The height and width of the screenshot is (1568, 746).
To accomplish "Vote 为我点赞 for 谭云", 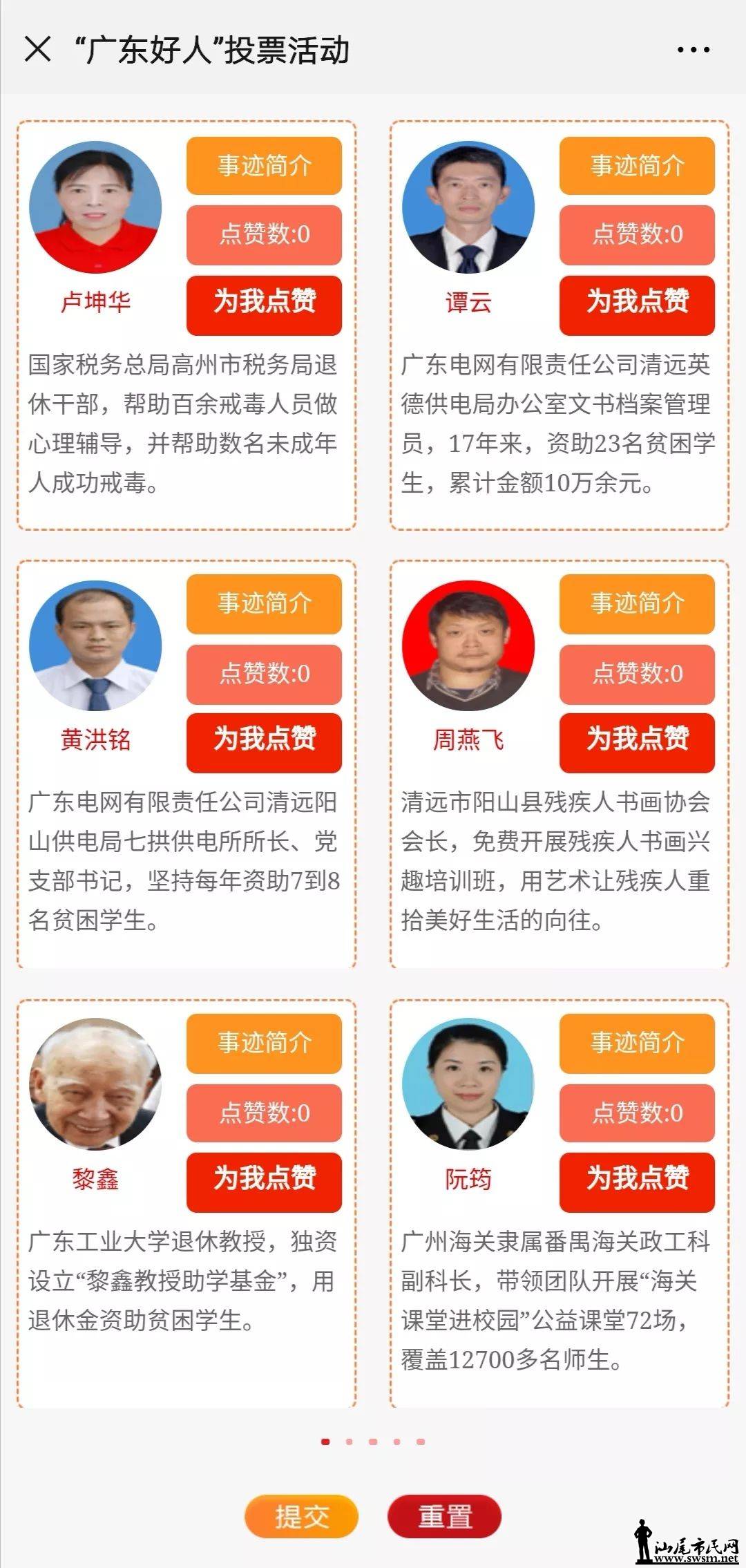I will tap(637, 303).
